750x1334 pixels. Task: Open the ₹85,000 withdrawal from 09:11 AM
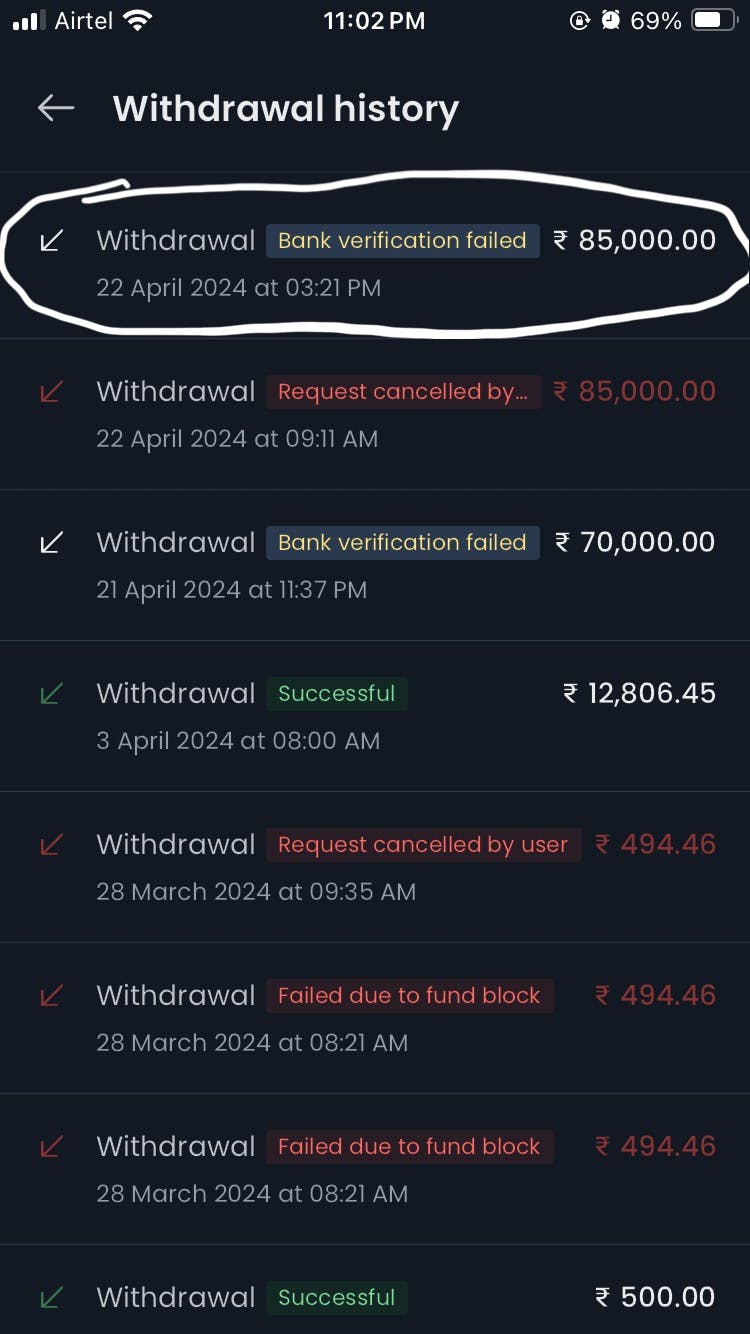(375, 414)
